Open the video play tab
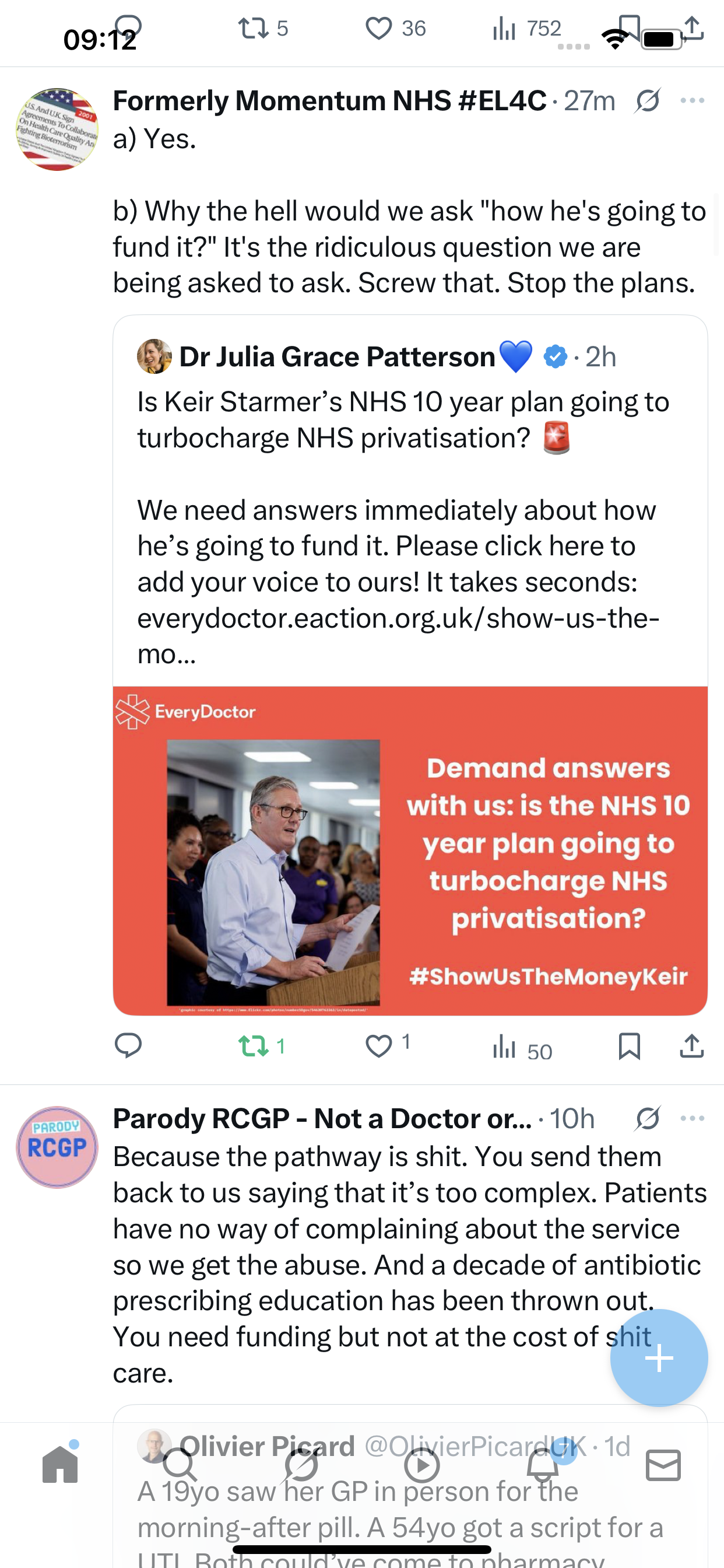Image resolution: width=724 pixels, height=1568 pixels. coord(421,1465)
